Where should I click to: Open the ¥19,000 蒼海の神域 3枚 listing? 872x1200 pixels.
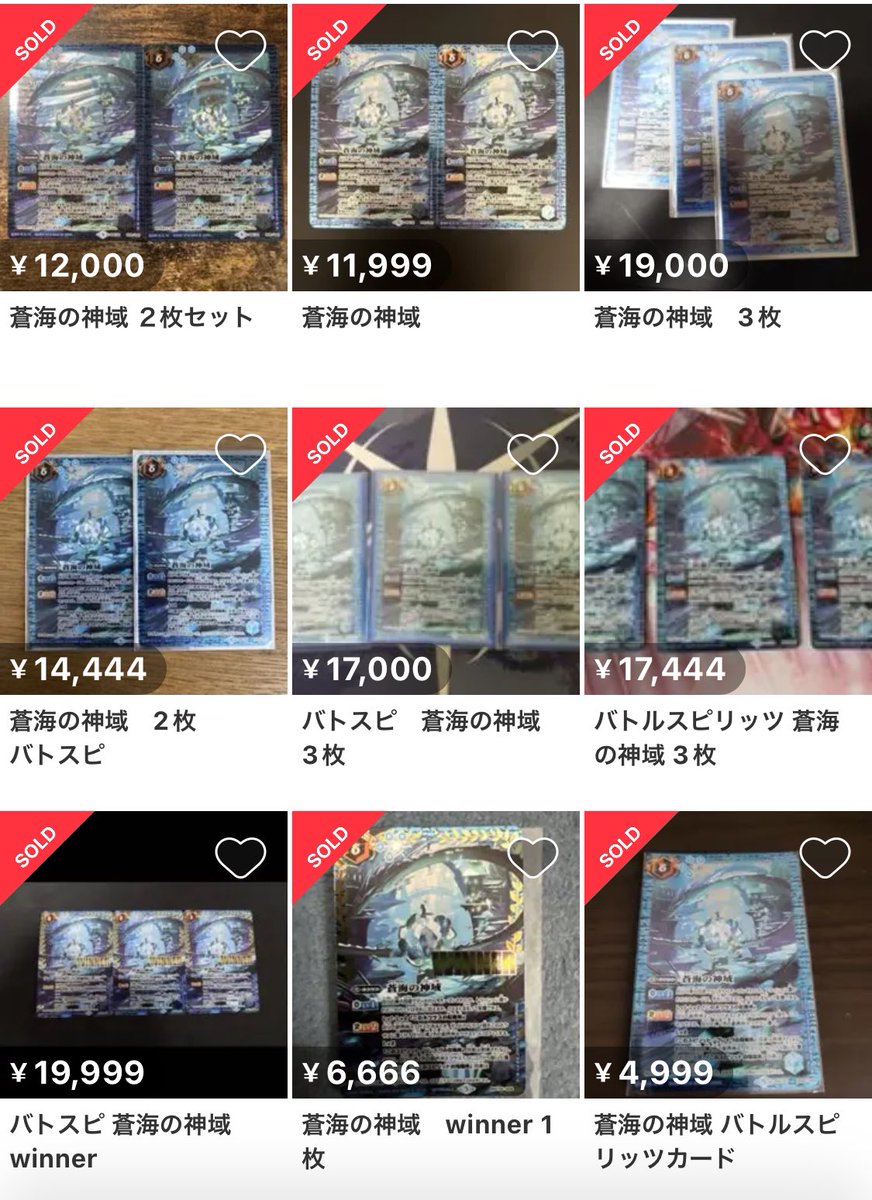coord(727,150)
